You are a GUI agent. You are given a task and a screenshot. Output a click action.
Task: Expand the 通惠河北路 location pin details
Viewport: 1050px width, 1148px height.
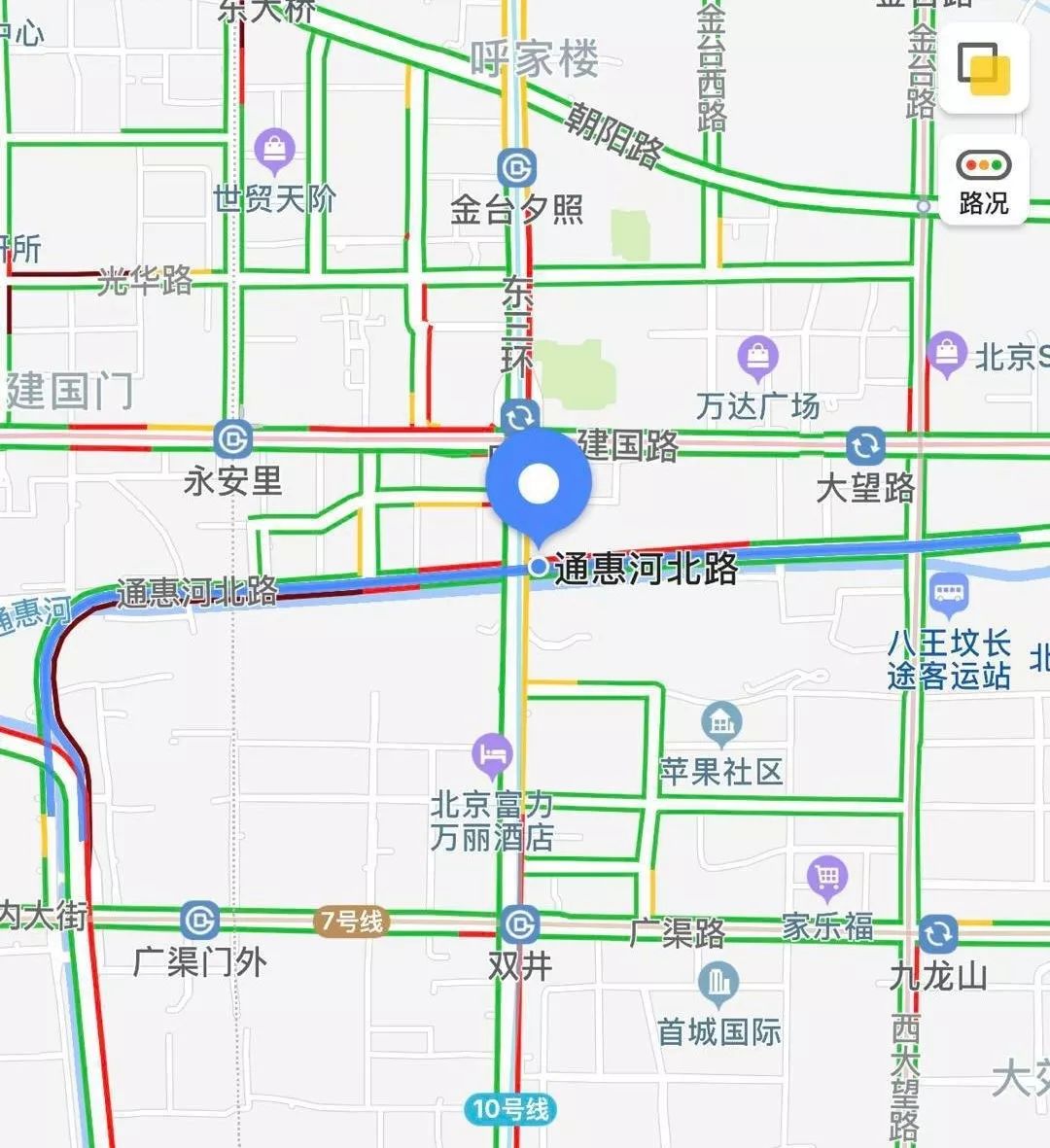pos(540,481)
